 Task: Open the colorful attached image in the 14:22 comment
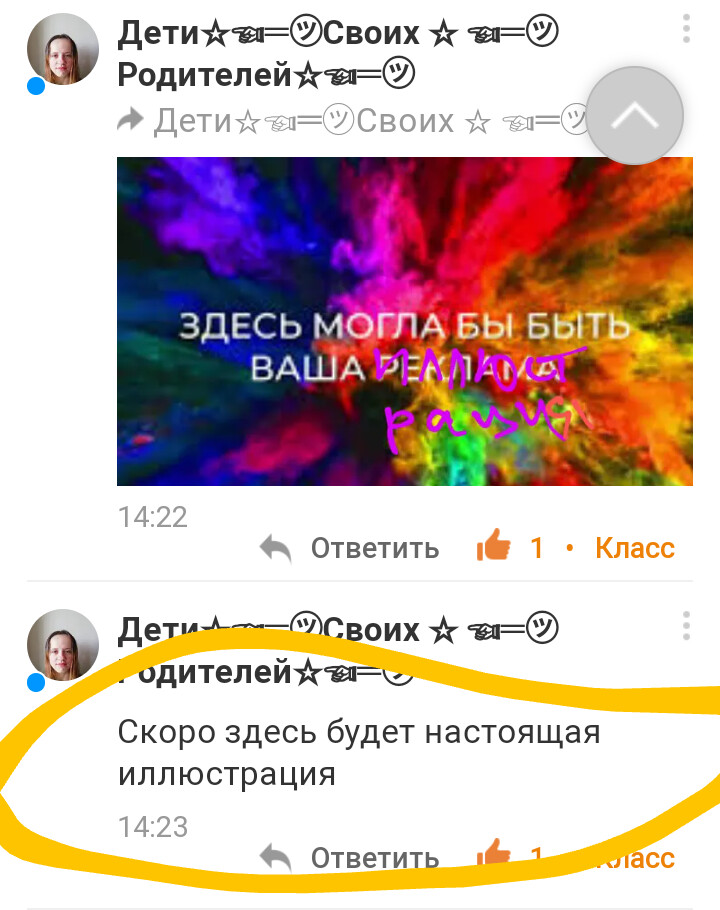click(404, 320)
